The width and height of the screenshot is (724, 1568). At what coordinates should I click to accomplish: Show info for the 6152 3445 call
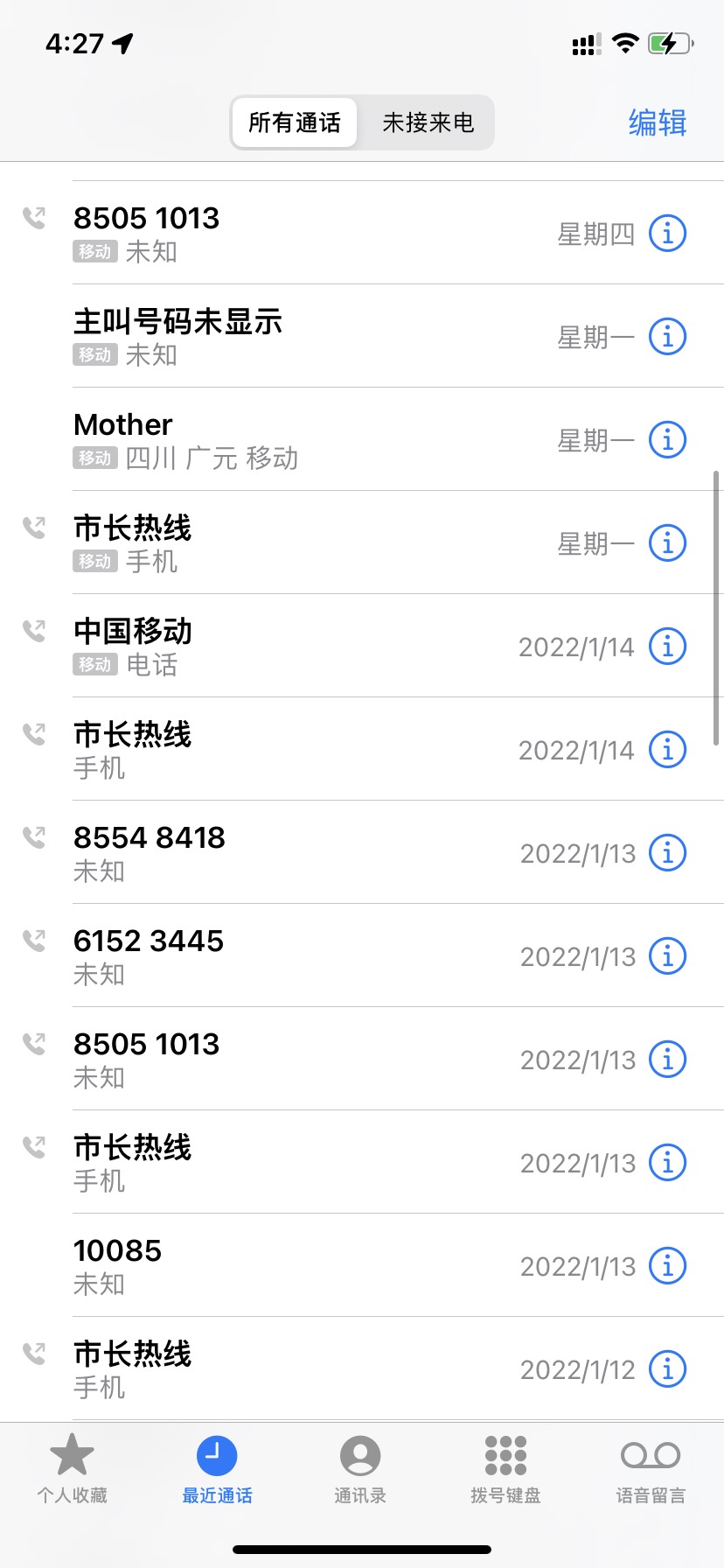pos(667,955)
